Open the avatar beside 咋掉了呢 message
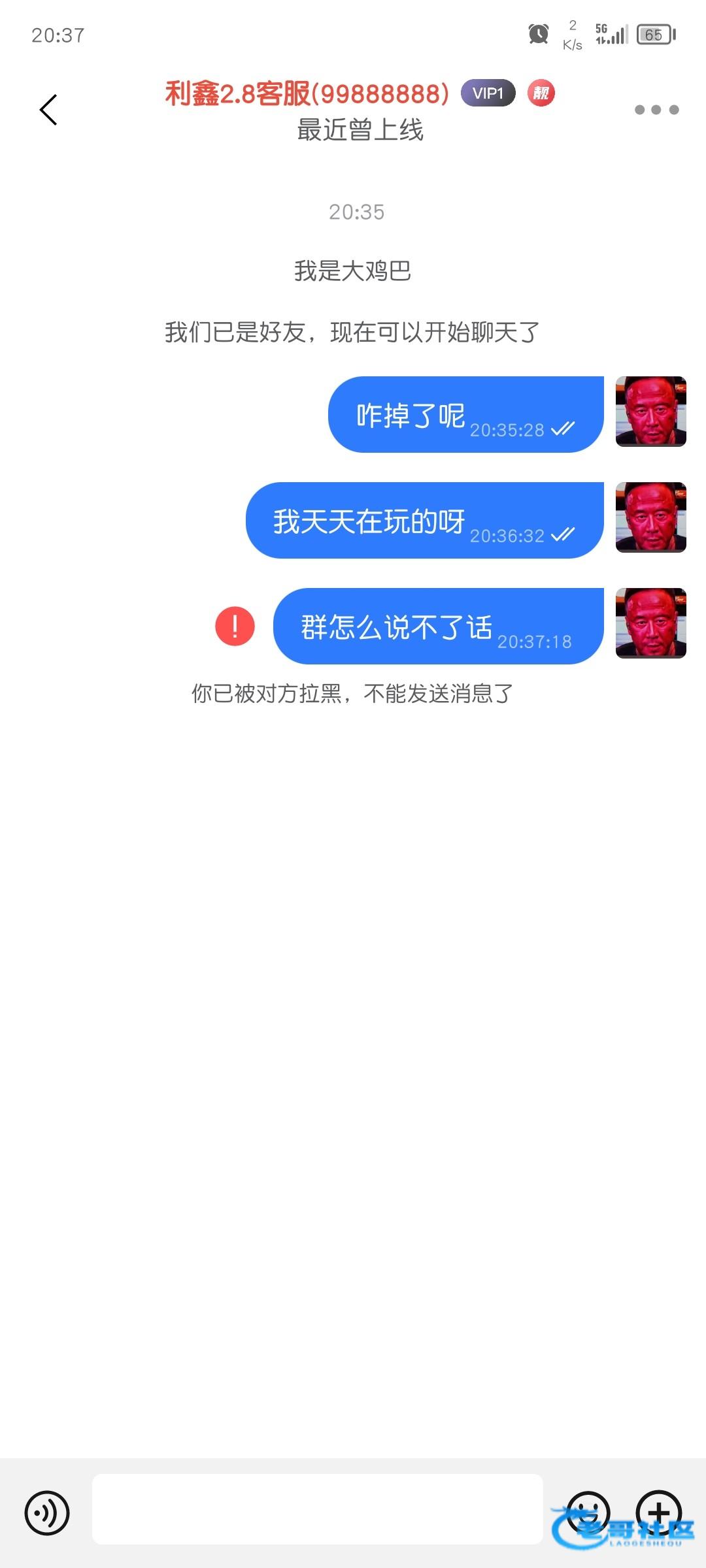This screenshot has width=706, height=1568. pyautogui.click(x=650, y=412)
